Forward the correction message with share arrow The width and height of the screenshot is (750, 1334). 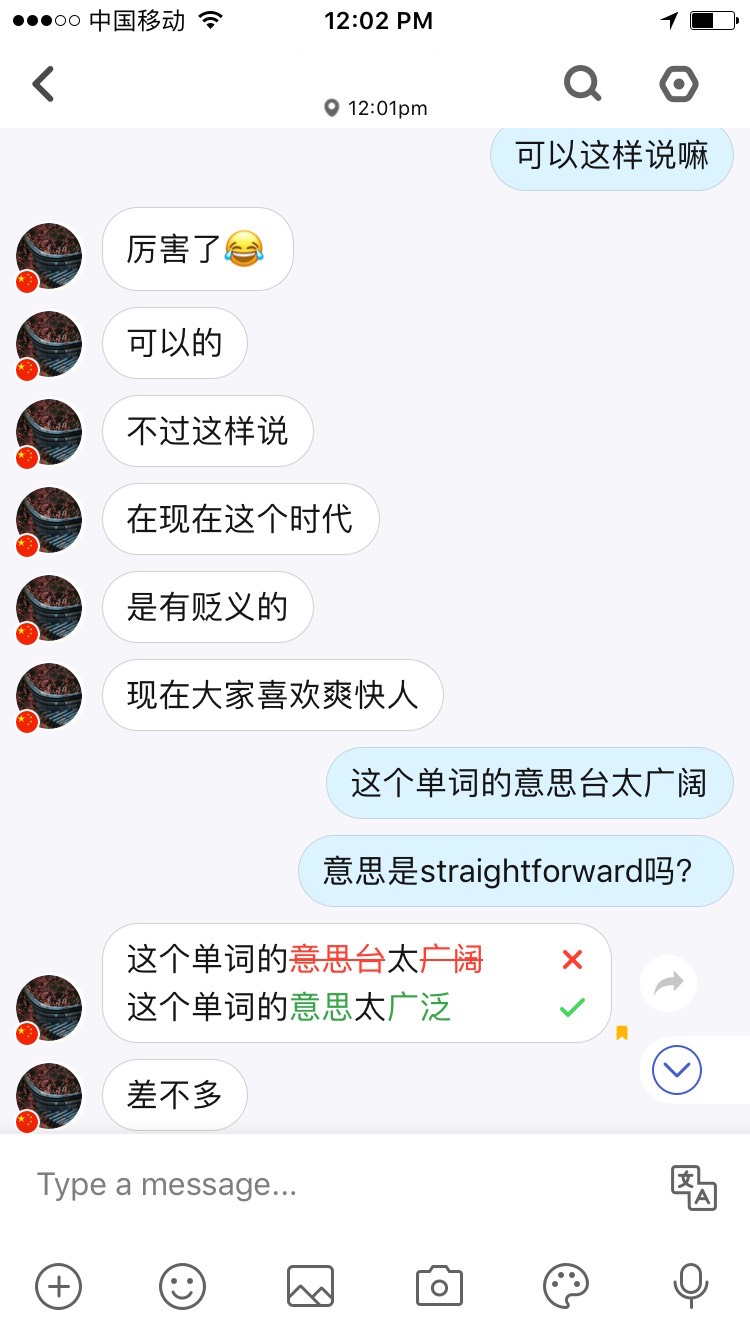tap(668, 984)
